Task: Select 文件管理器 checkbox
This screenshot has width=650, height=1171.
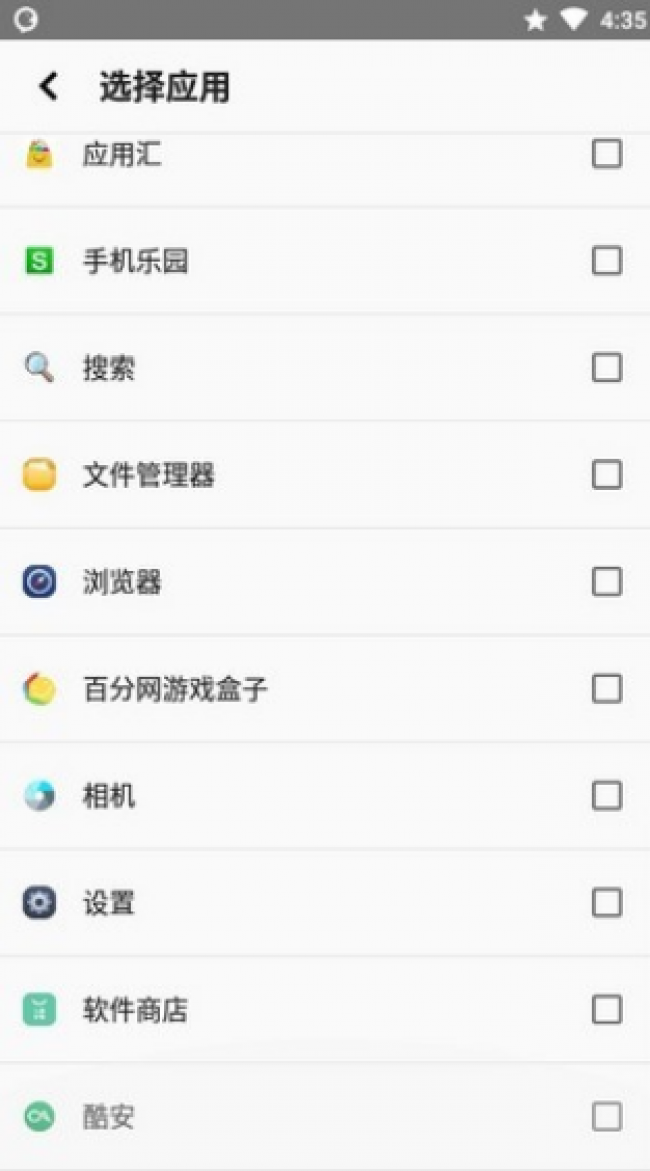Action: click(606, 475)
